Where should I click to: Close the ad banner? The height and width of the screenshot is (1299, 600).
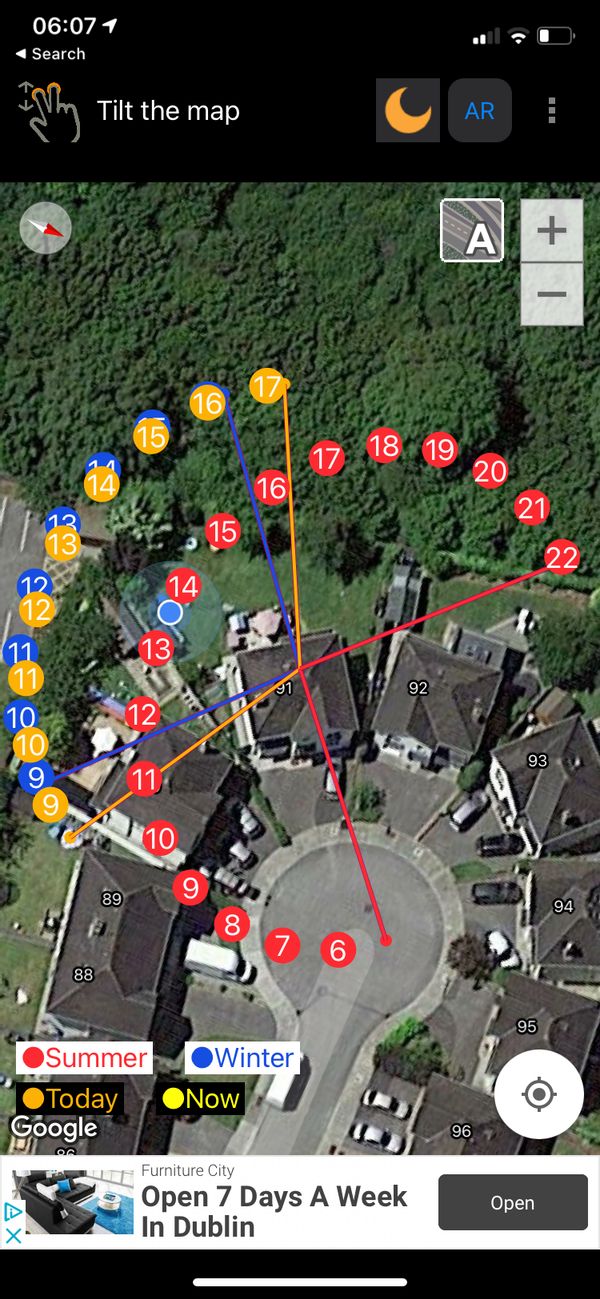(x=13, y=1236)
